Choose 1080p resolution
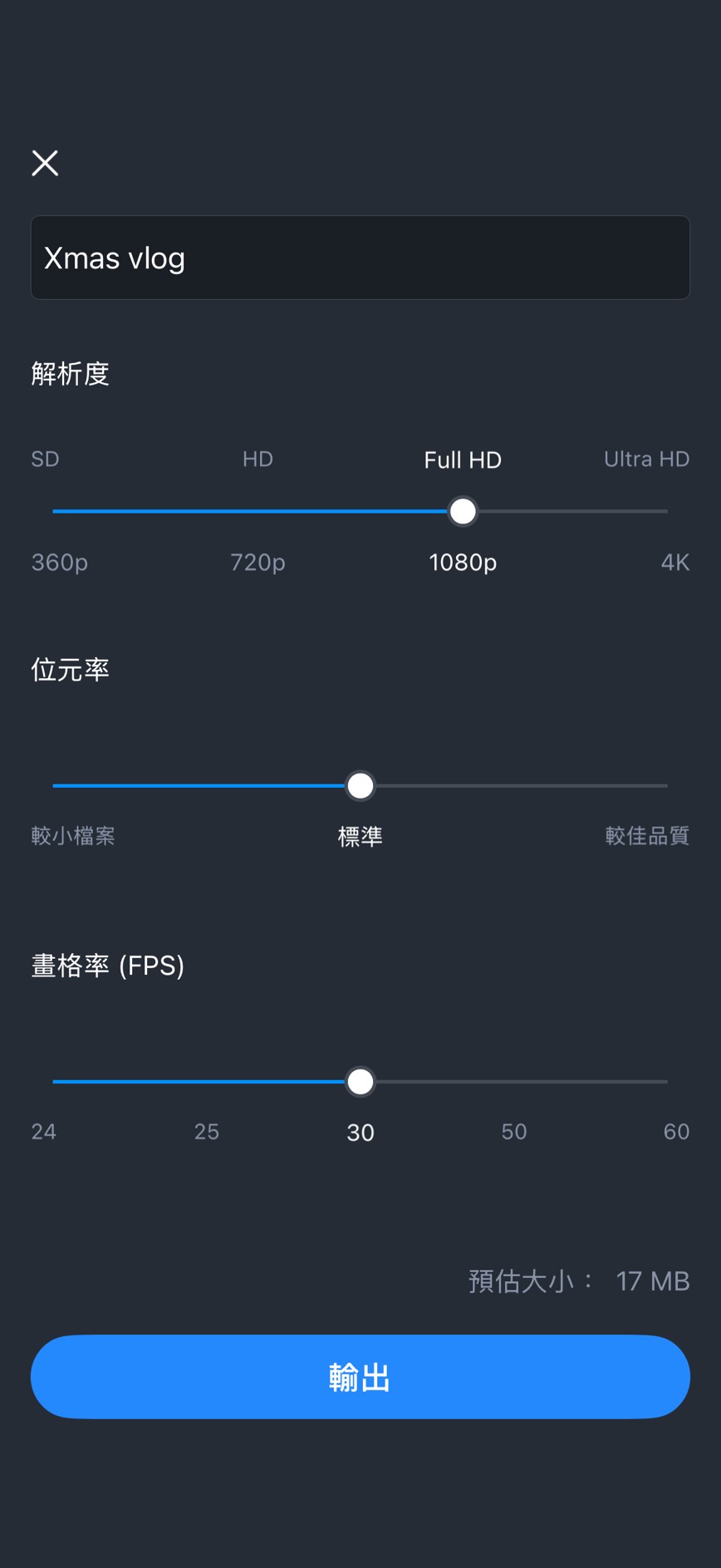The height and width of the screenshot is (1568, 721). pos(463,563)
